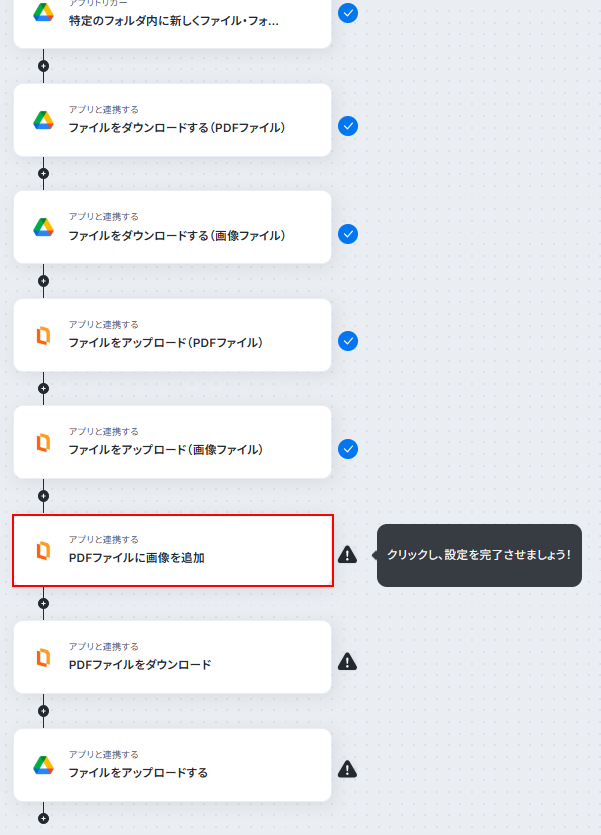Open the final ファイルをアップロードする step
Screen dimensions: 601x835
click(172, 765)
